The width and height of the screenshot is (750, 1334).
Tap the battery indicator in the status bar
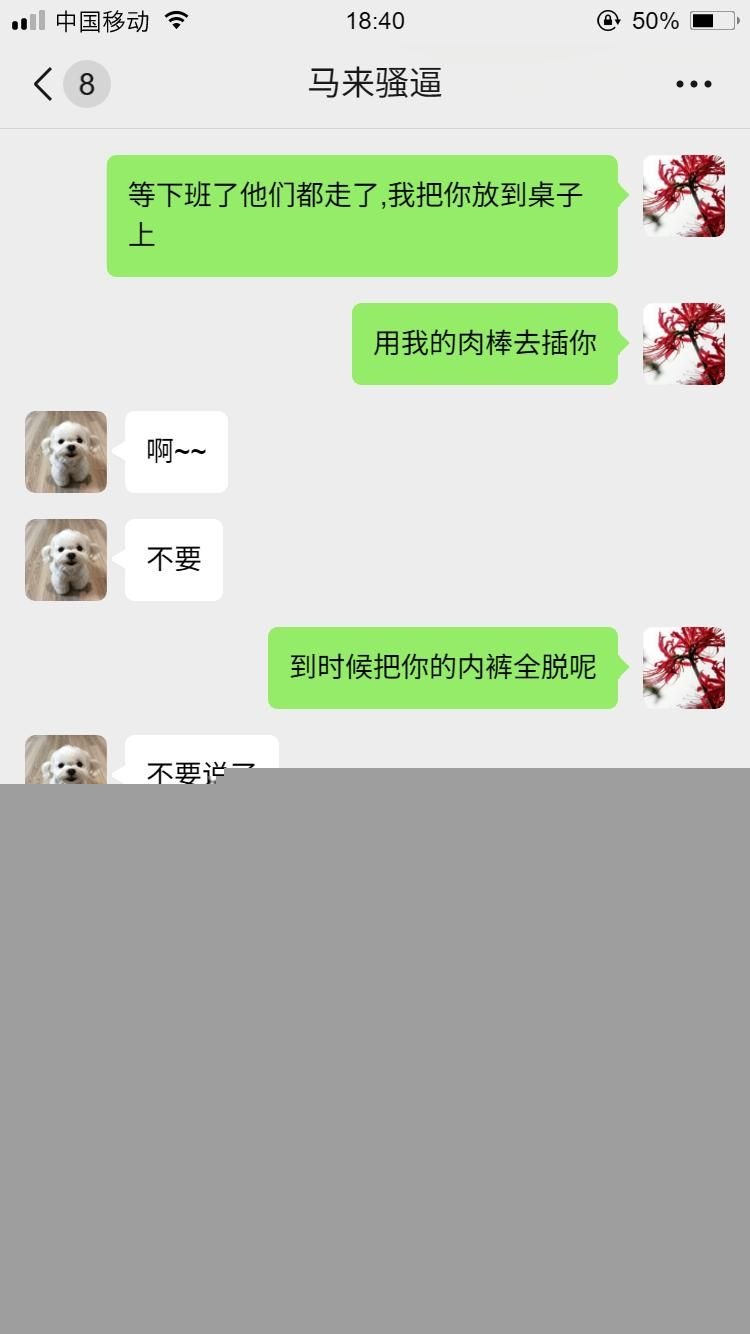[x=714, y=20]
